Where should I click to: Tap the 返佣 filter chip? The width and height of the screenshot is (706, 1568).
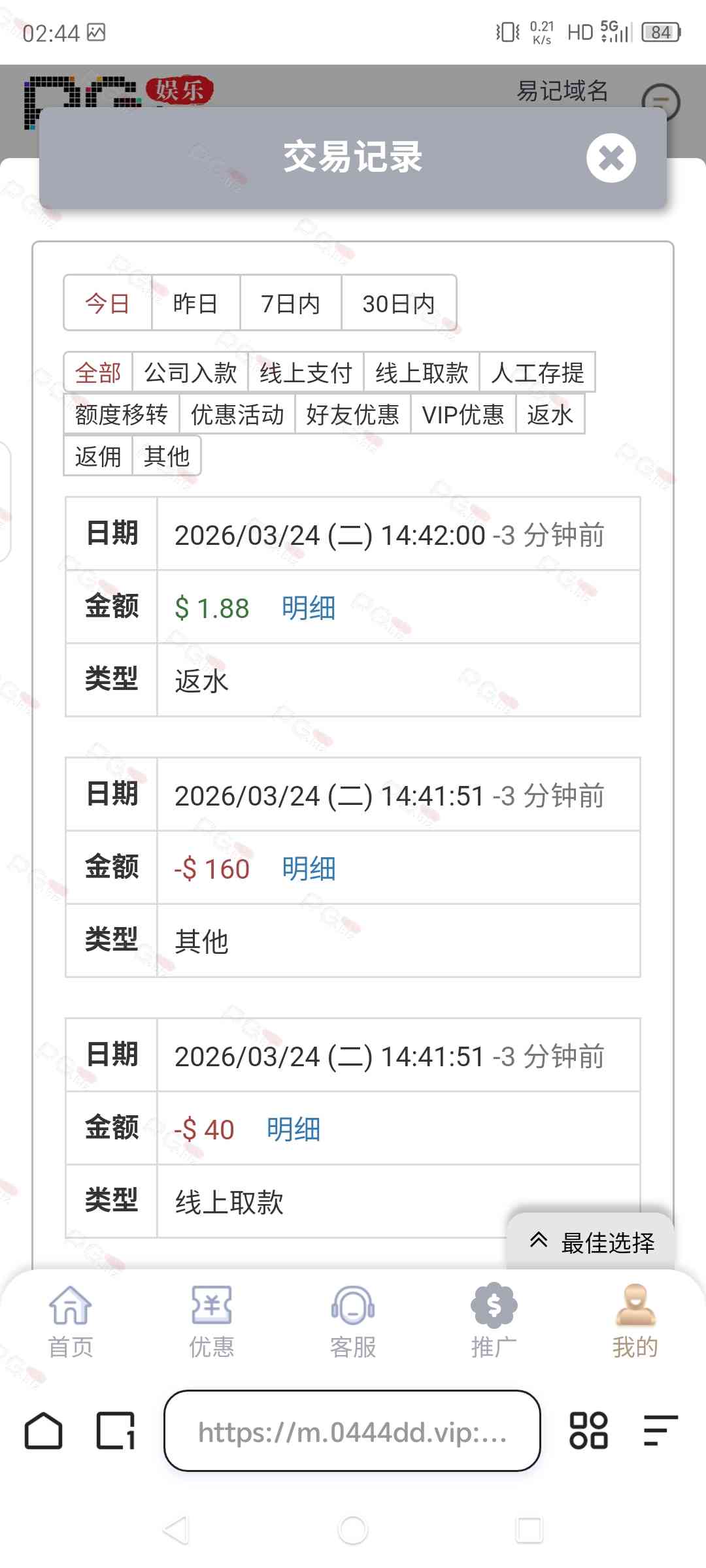[x=98, y=456]
